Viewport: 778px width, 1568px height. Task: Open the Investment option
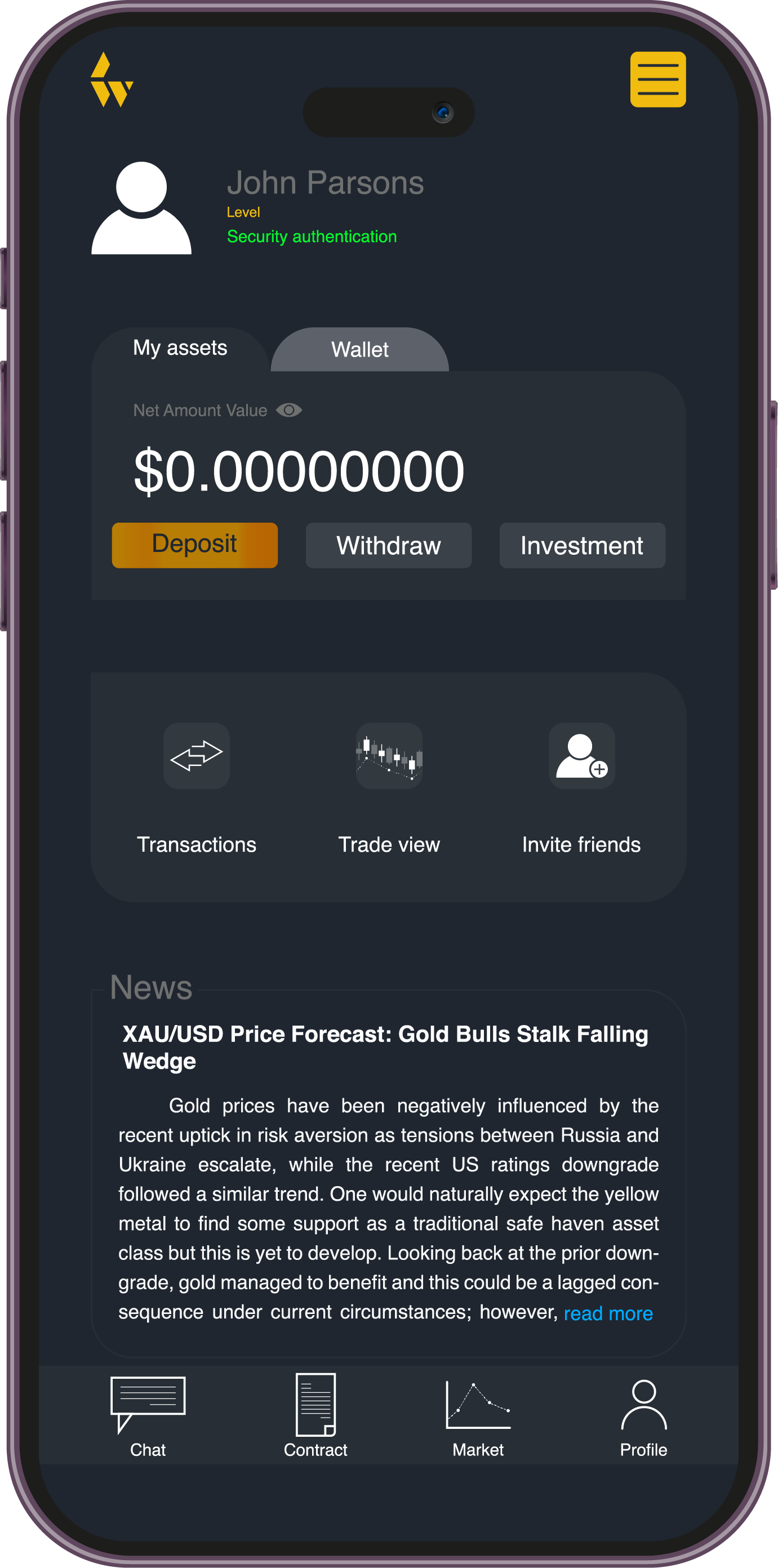[x=582, y=545]
